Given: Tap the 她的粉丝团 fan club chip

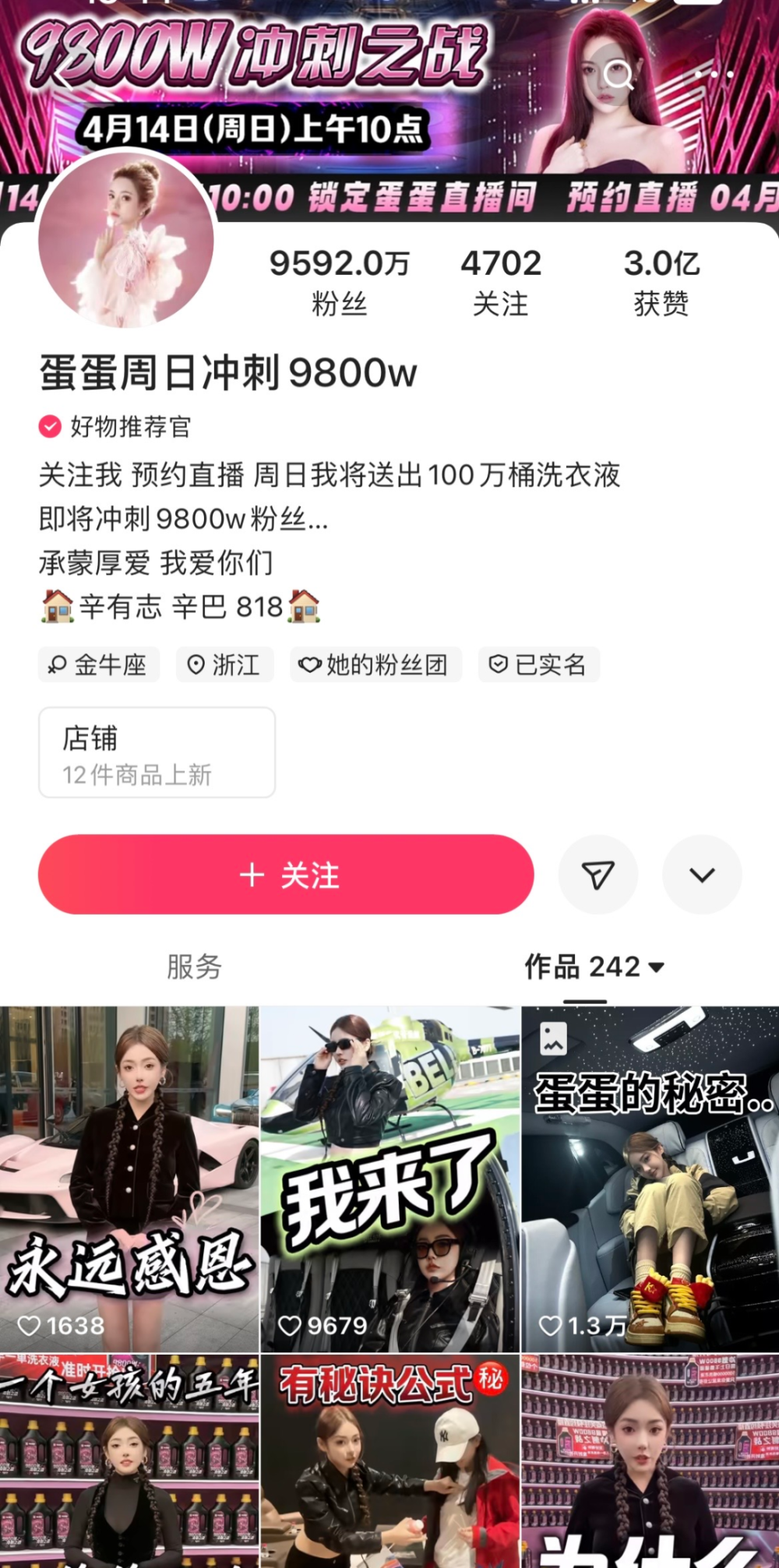Looking at the screenshot, I should click(376, 664).
